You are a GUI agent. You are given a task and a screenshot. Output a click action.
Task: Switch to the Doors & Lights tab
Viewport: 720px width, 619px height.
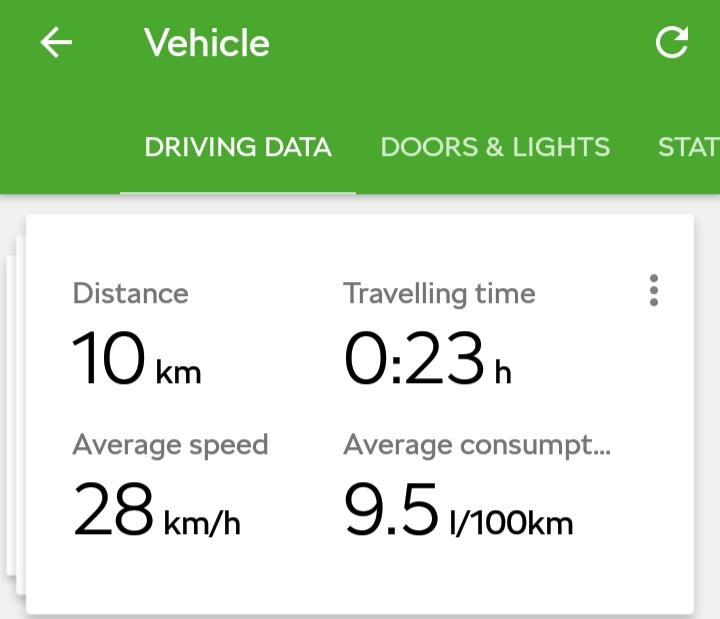point(495,147)
